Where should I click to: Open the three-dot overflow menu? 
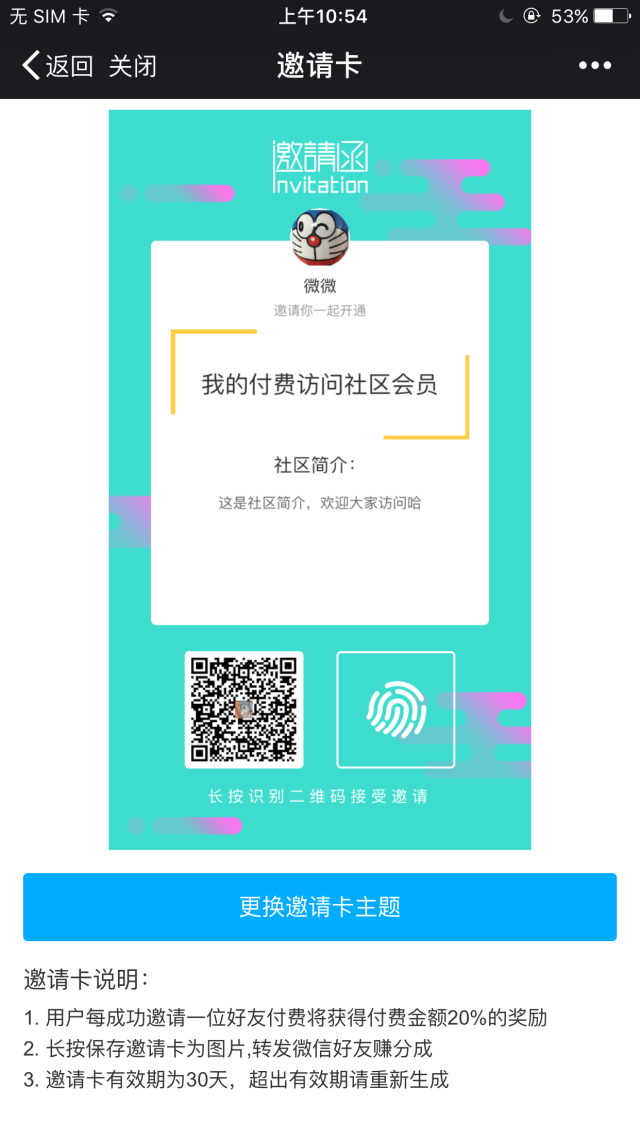click(594, 66)
